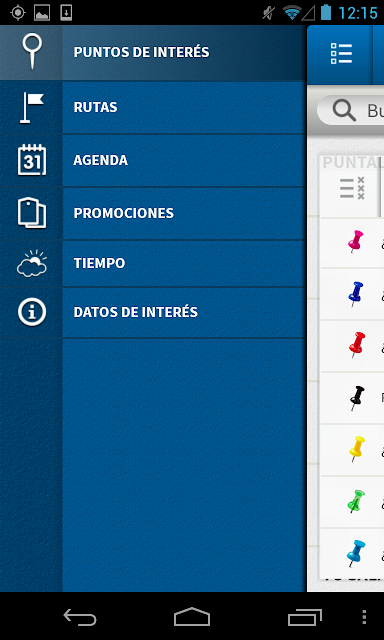The width and height of the screenshot is (384, 640).
Task: Go back using the system back button
Action: click(80, 617)
